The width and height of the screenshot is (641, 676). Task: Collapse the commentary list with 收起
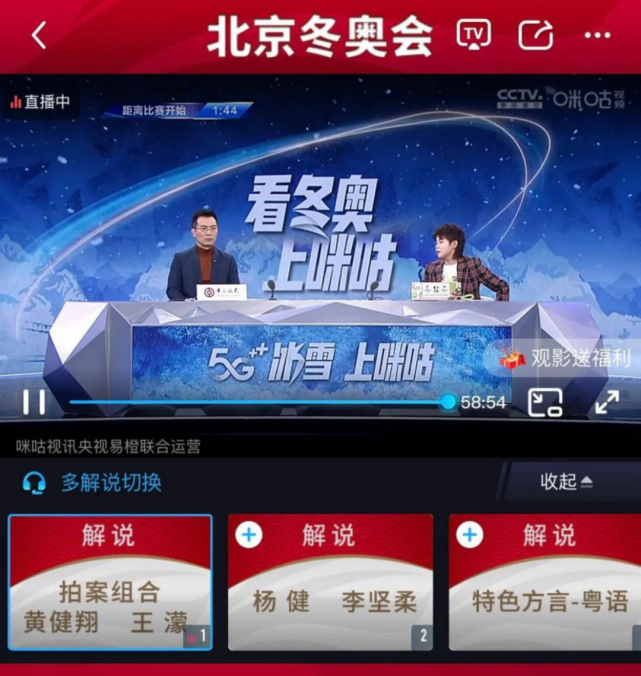click(x=566, y=482)
